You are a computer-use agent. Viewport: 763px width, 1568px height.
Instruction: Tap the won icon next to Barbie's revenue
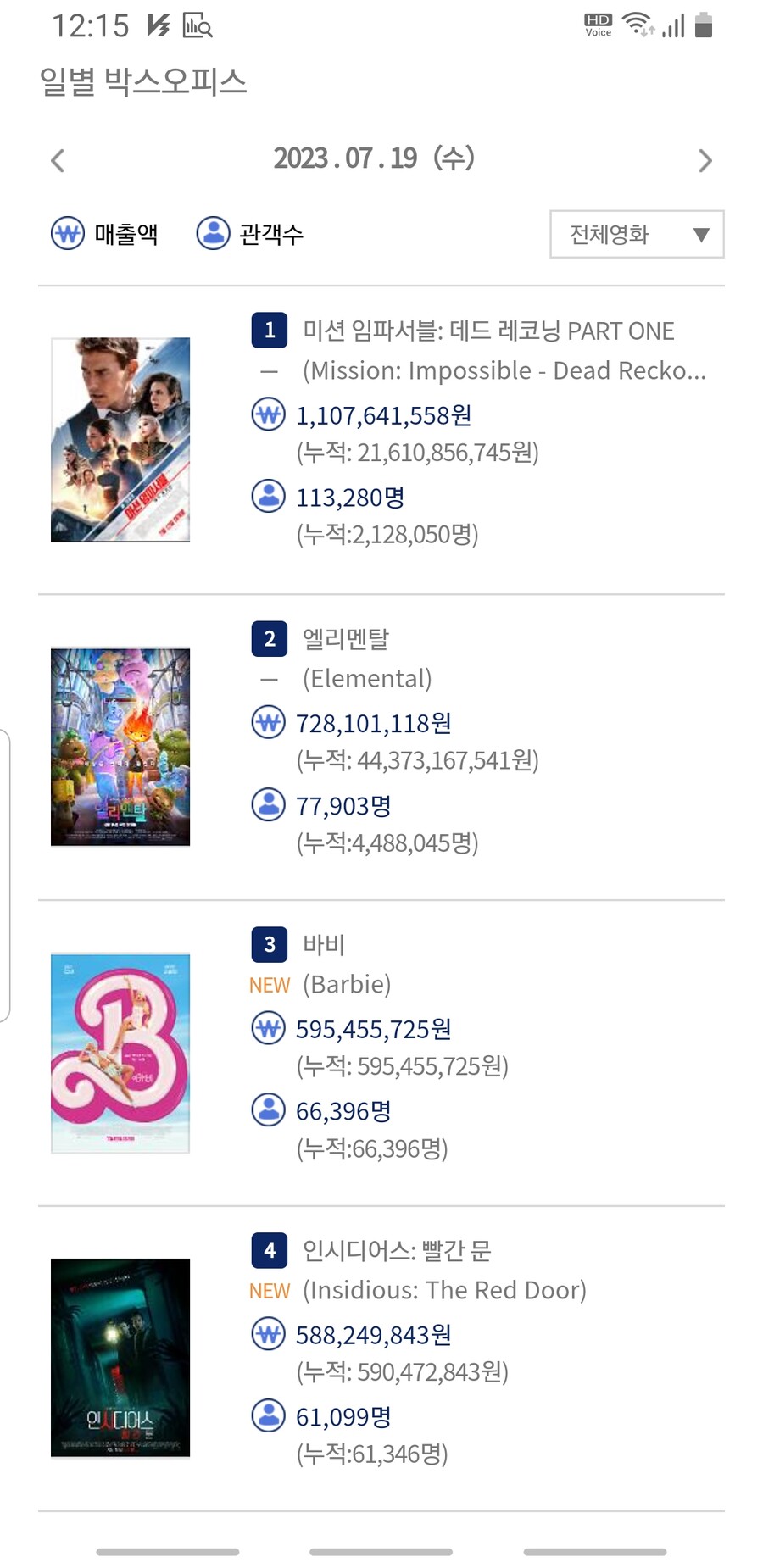click(267, 1028)
